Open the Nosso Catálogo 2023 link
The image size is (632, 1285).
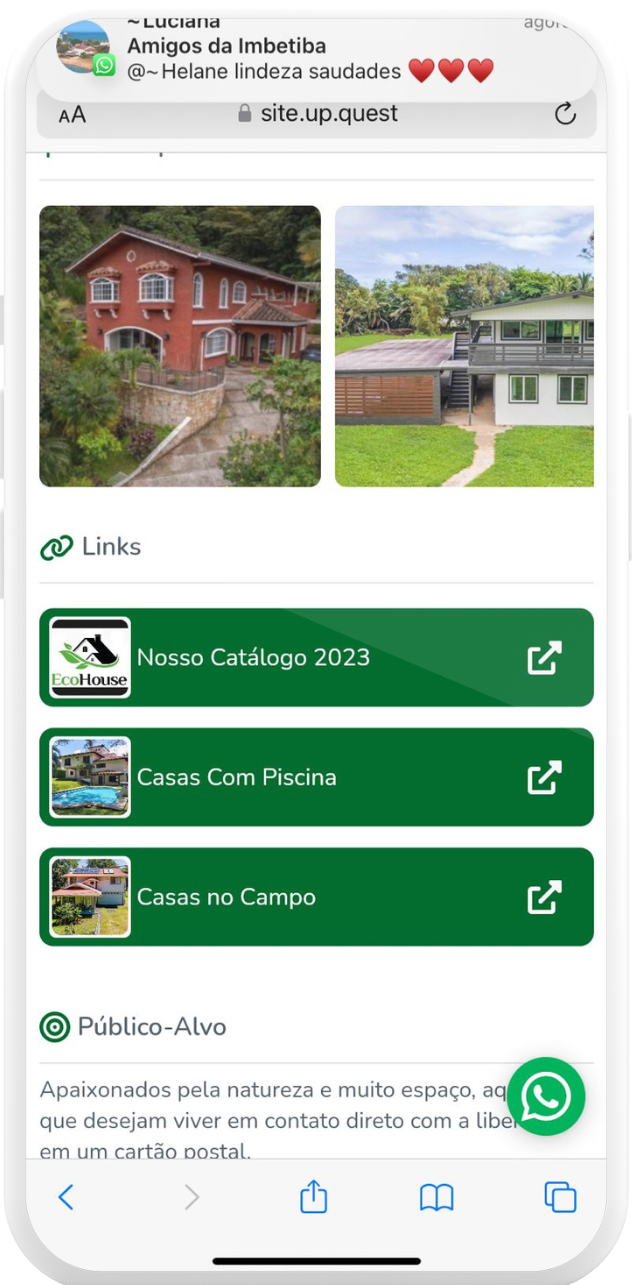[x=316, y=657]
